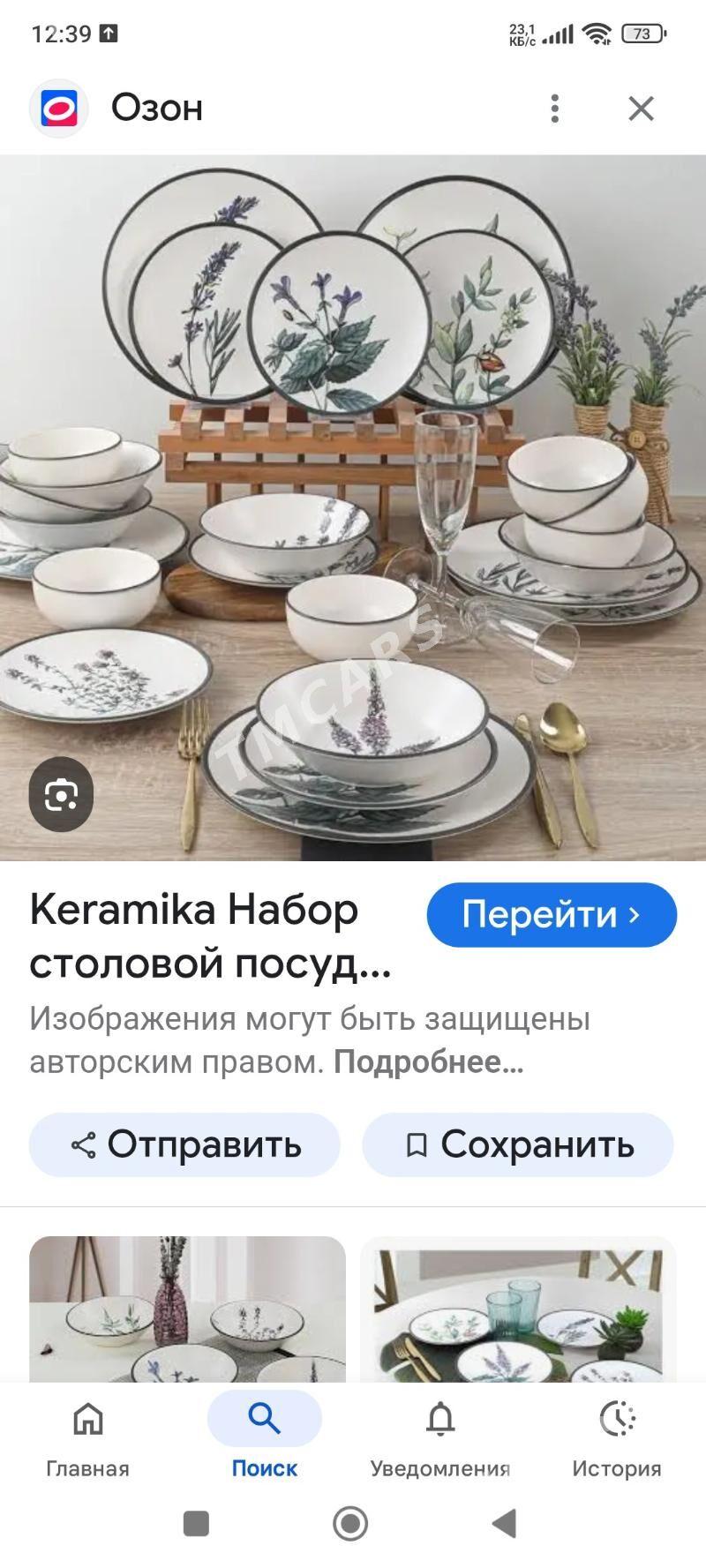This screenshot has height=1568, width=706.
Task: Switch to the Главная tab
Action: tap(87, 1437)
